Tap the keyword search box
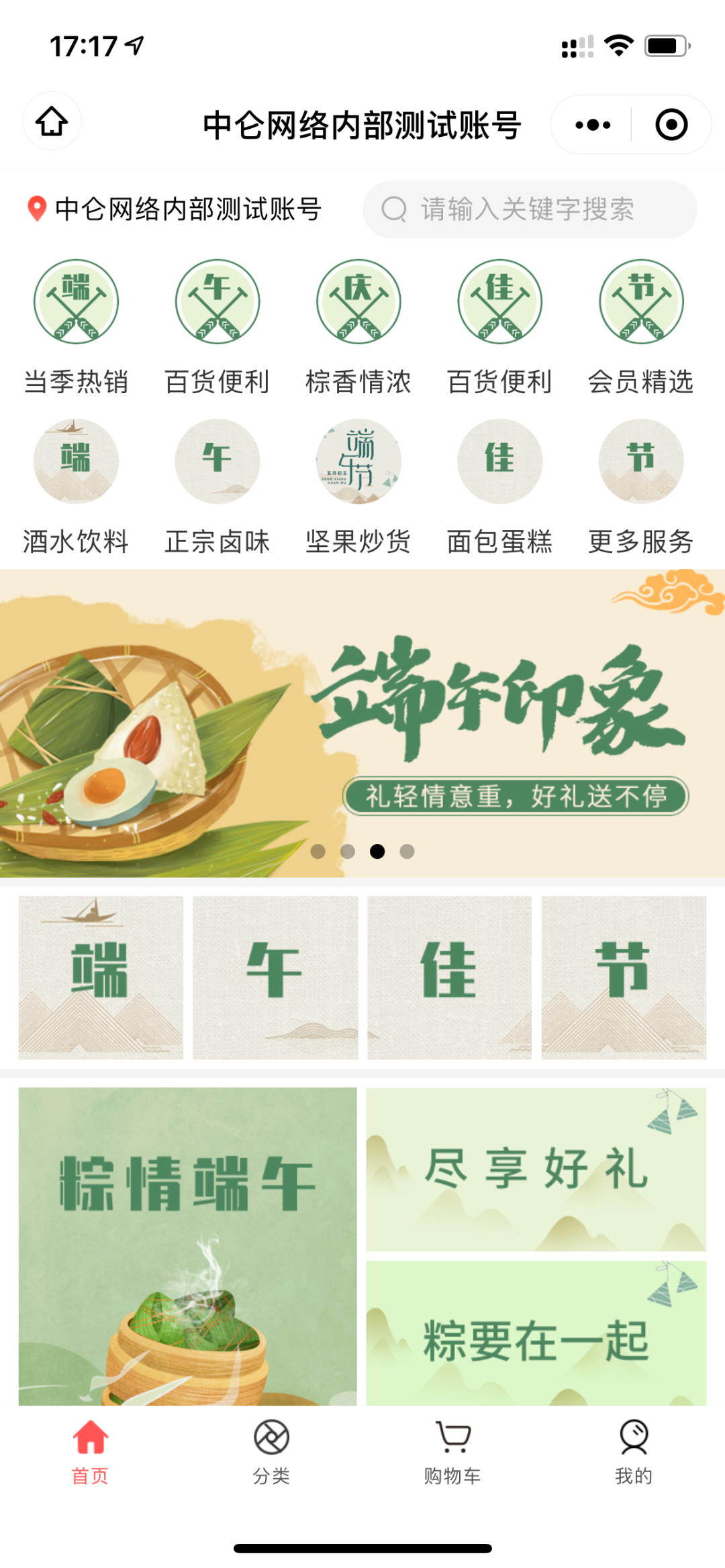 coord(529,209)
